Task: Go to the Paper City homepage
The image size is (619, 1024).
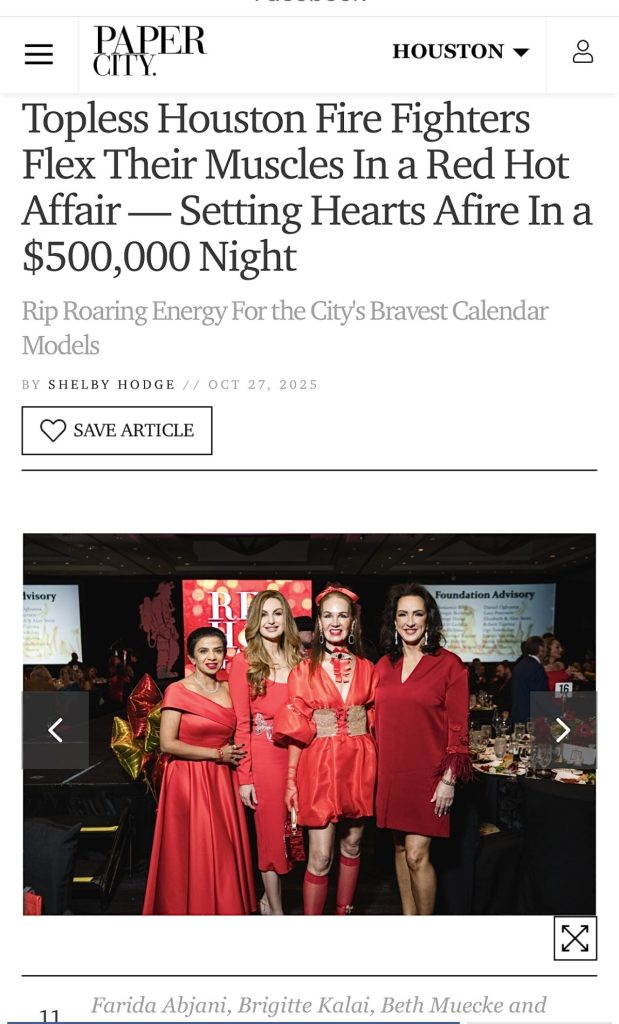Action: coord(149,52)
